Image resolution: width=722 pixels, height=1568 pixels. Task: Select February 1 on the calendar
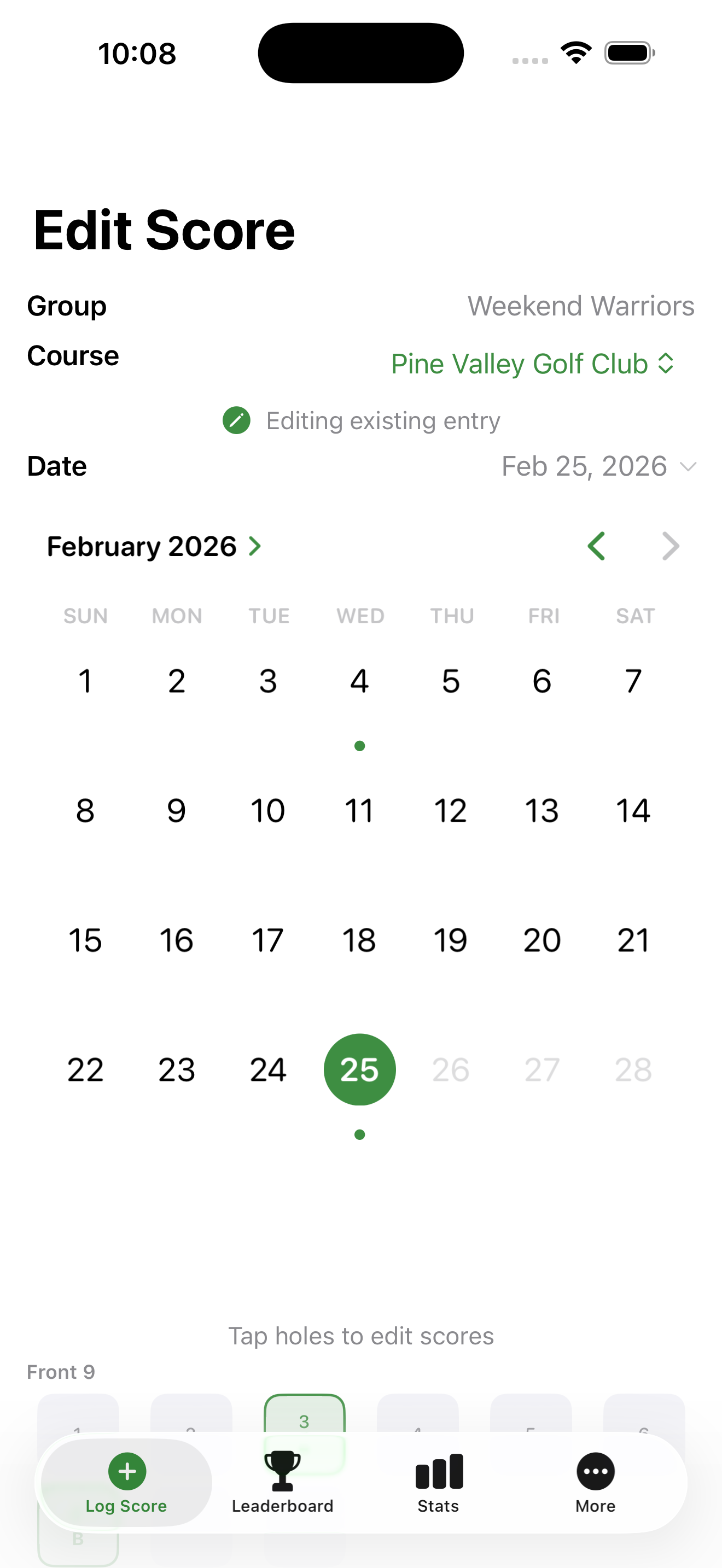[x=85, y=681]
